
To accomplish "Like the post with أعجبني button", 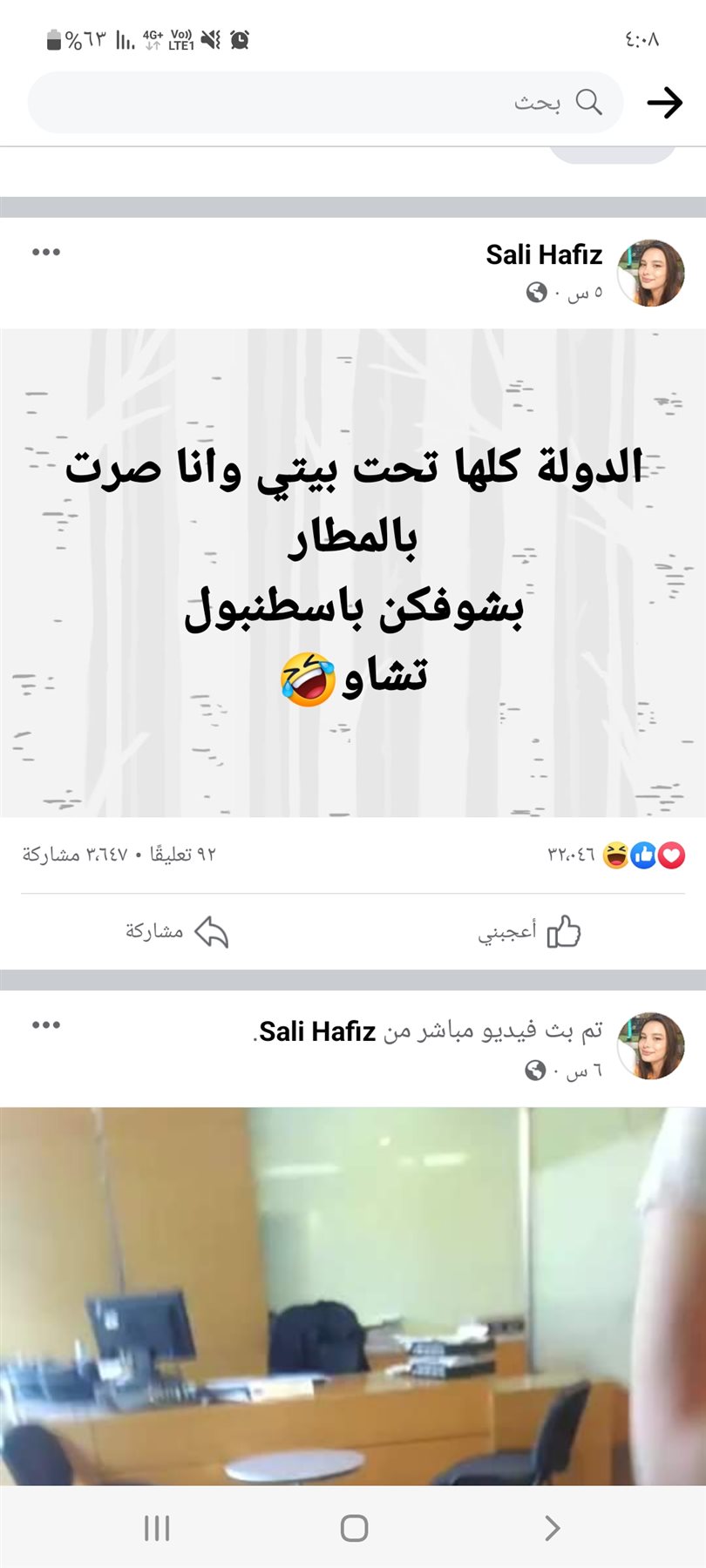I will click(x=529, y=932).
